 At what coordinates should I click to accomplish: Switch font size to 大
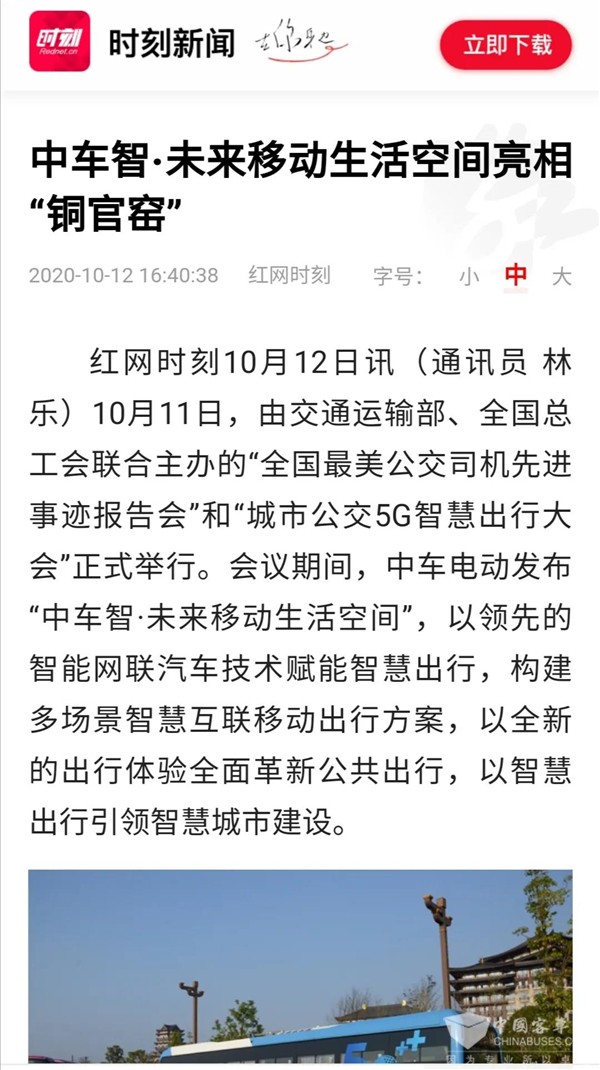tap(561, 276)
